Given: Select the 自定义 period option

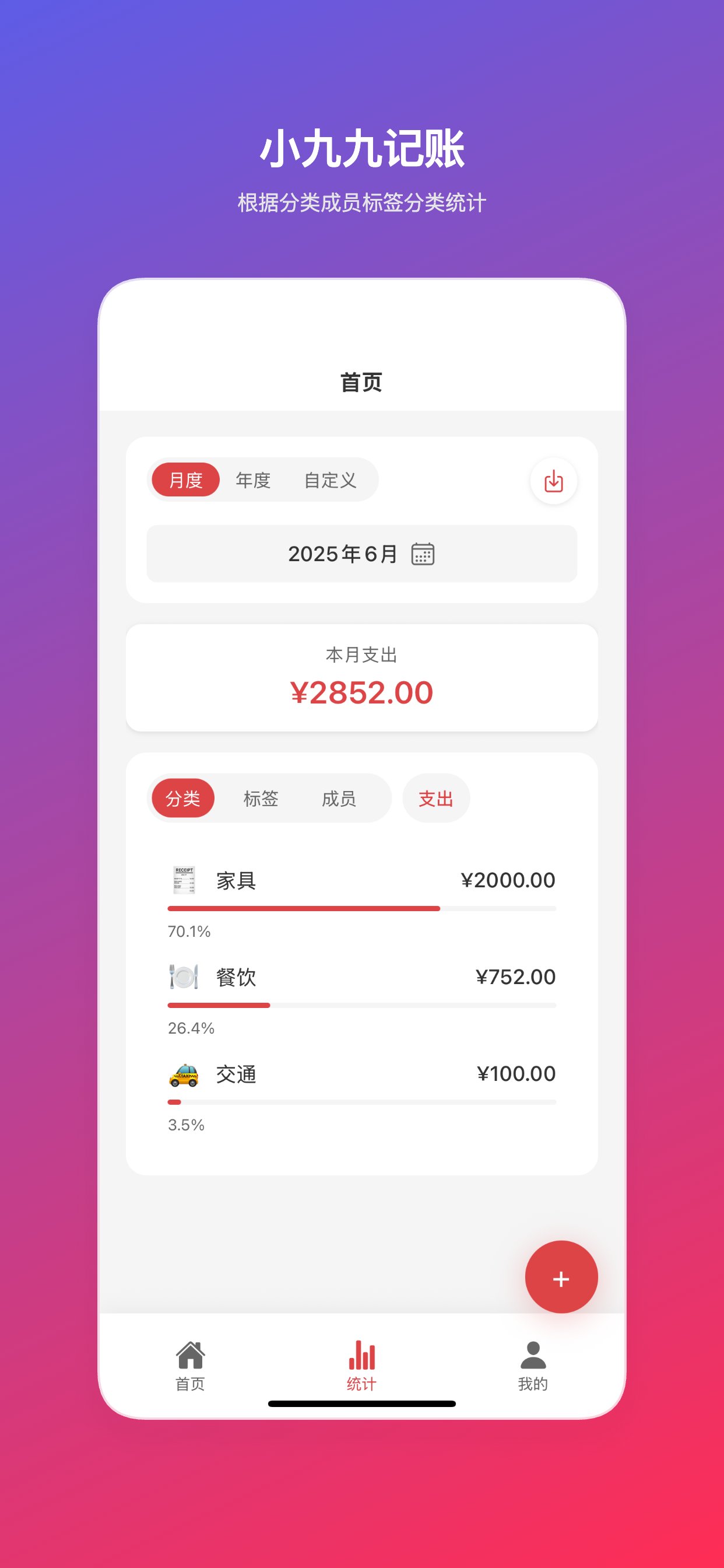Looking at the screenshot, I should click(332, 480).
